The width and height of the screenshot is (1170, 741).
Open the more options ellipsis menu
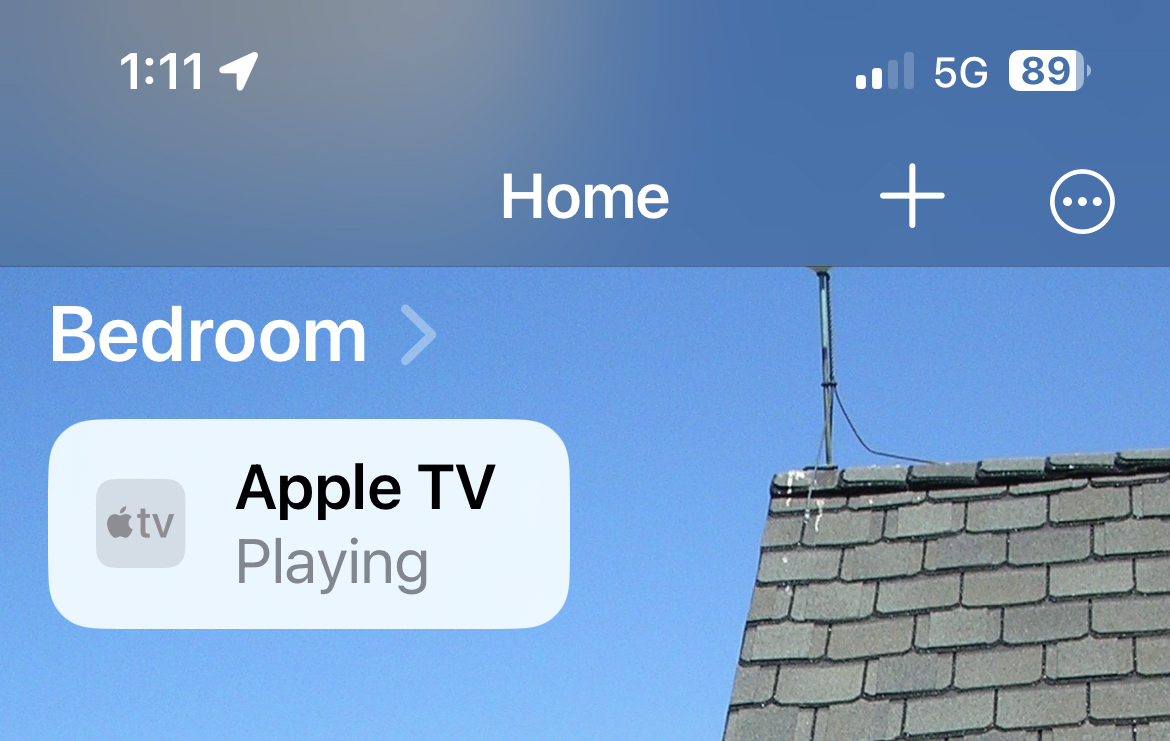point(1082,201)
